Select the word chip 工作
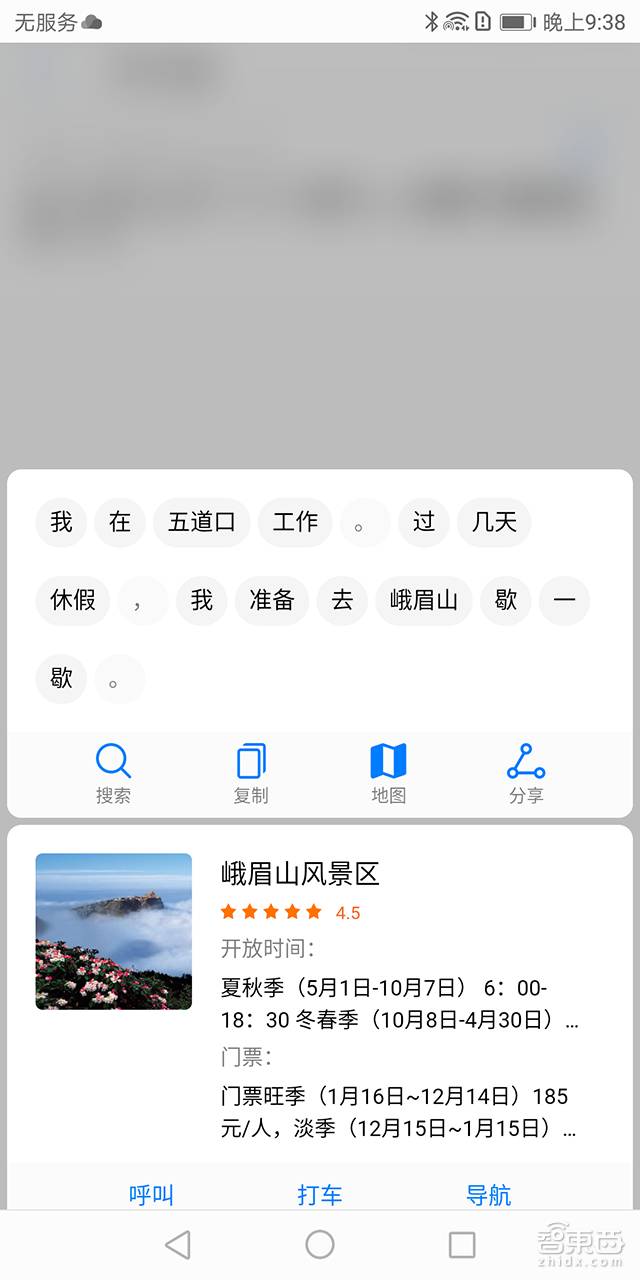640x1280 pixels. tap(295, 522)
